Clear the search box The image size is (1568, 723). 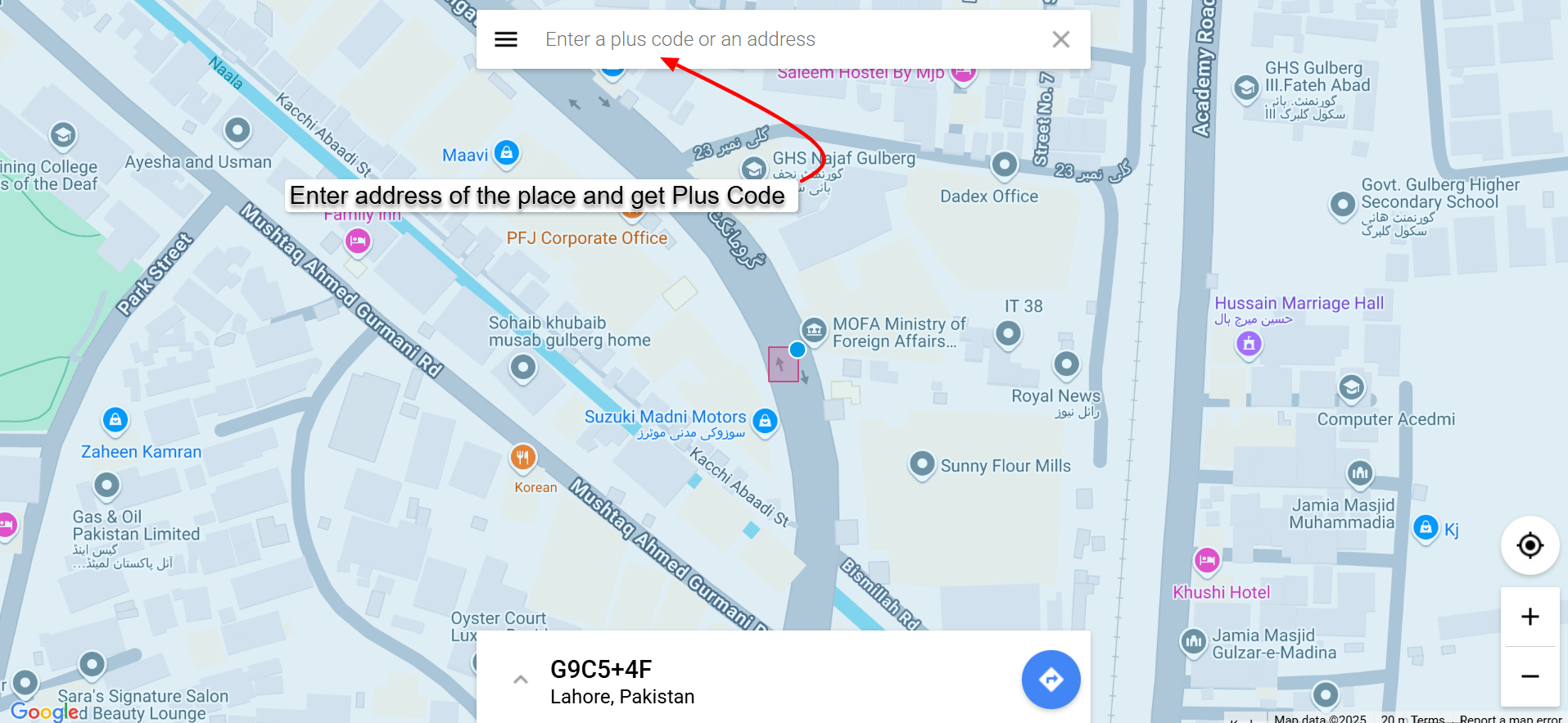pos(1060,39)
